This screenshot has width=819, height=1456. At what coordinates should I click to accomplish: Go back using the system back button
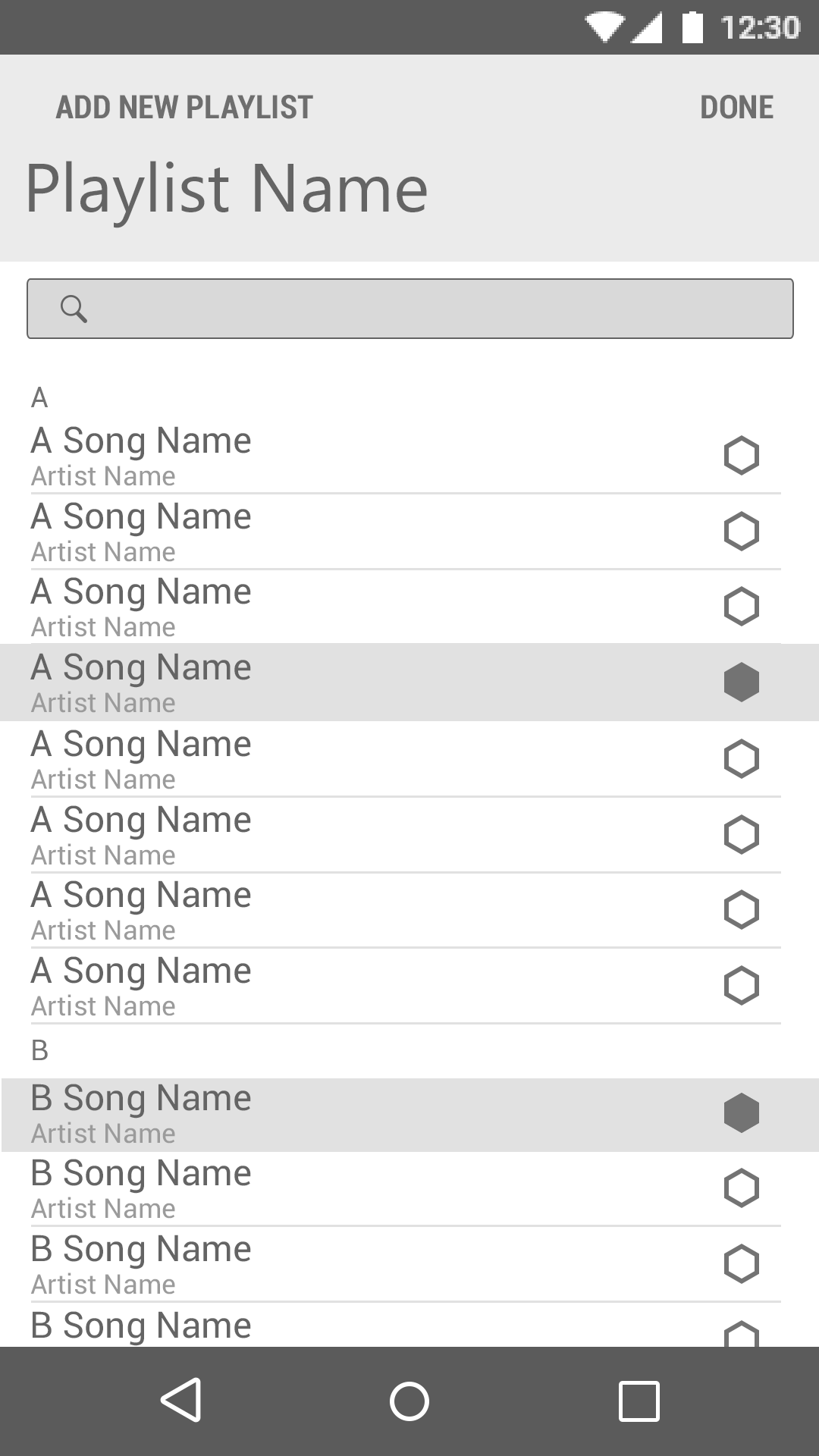coord(181,1400)
